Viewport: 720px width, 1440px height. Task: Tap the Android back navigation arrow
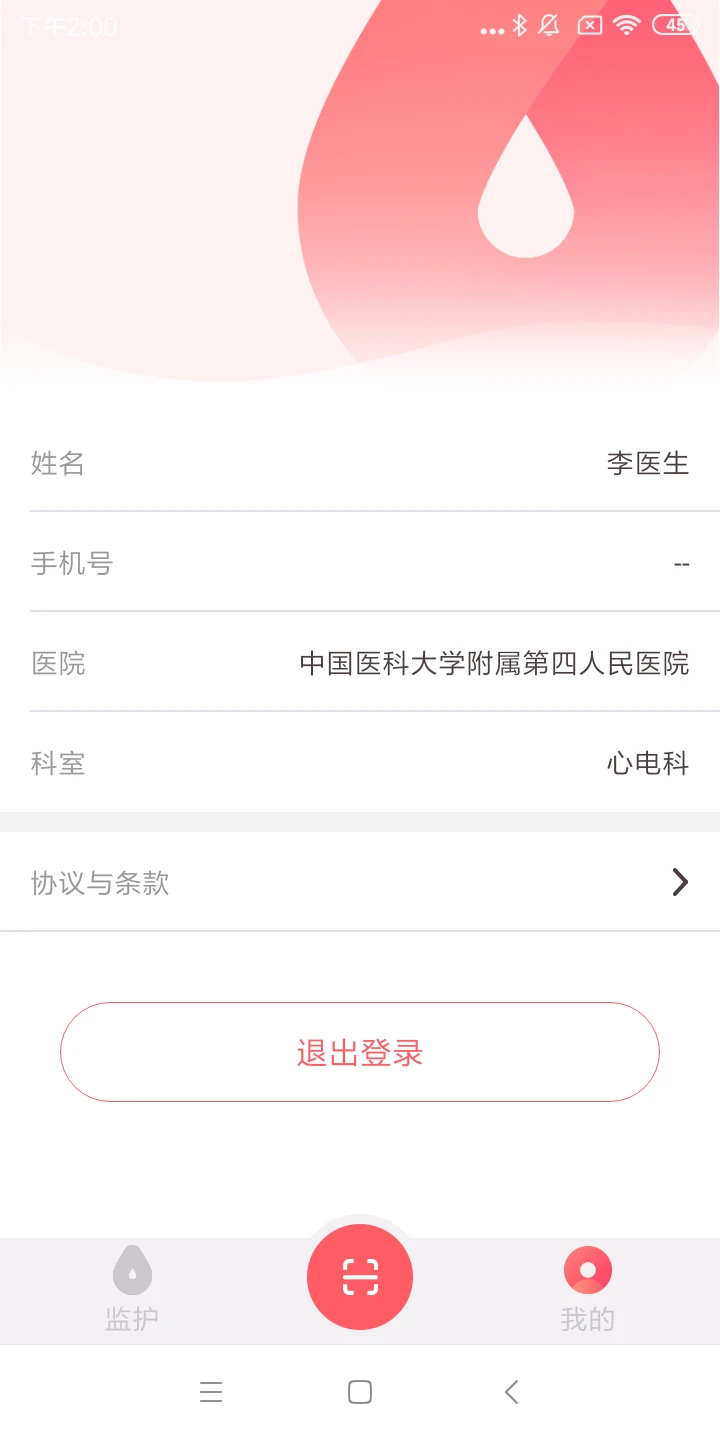coord(511,1391)
